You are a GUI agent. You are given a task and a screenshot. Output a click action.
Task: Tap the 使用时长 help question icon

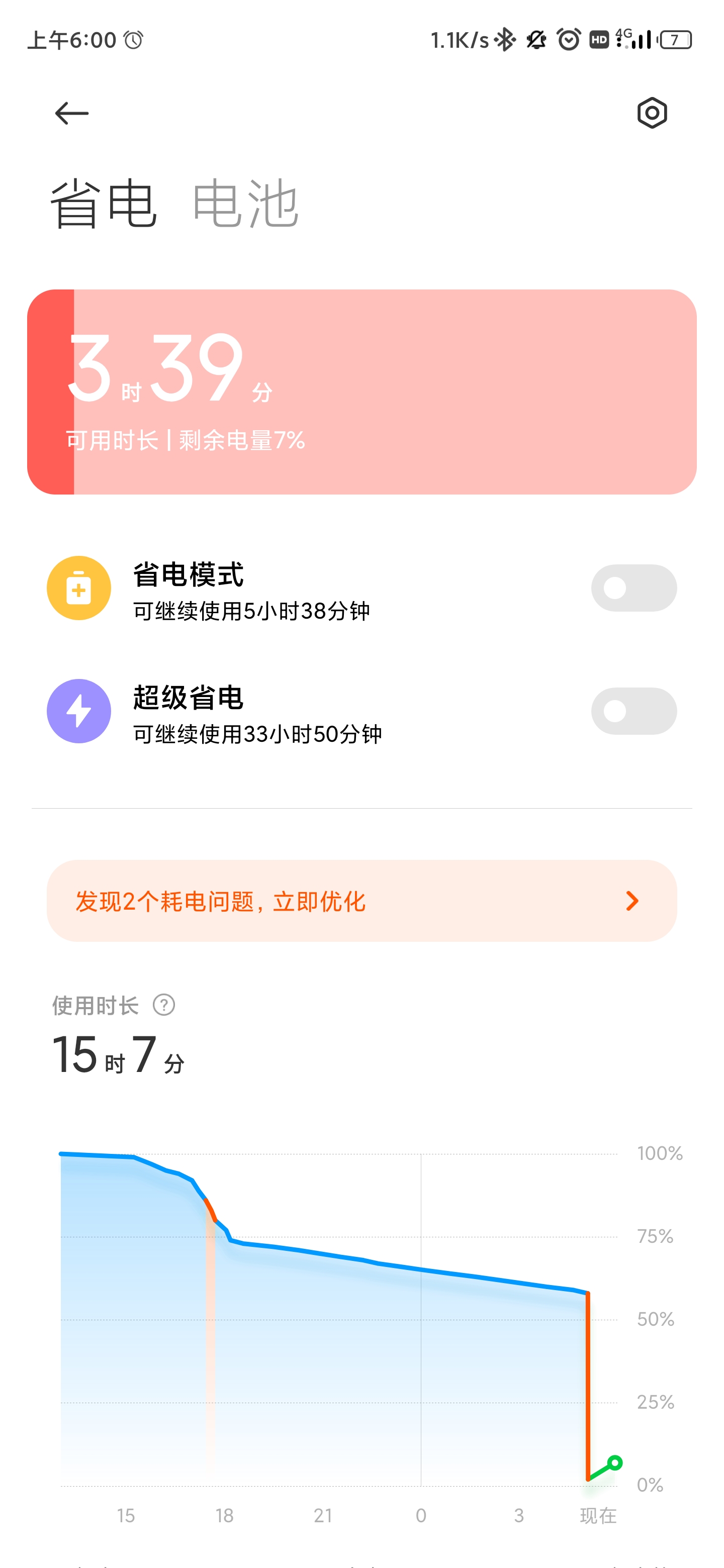[164, 1005]
